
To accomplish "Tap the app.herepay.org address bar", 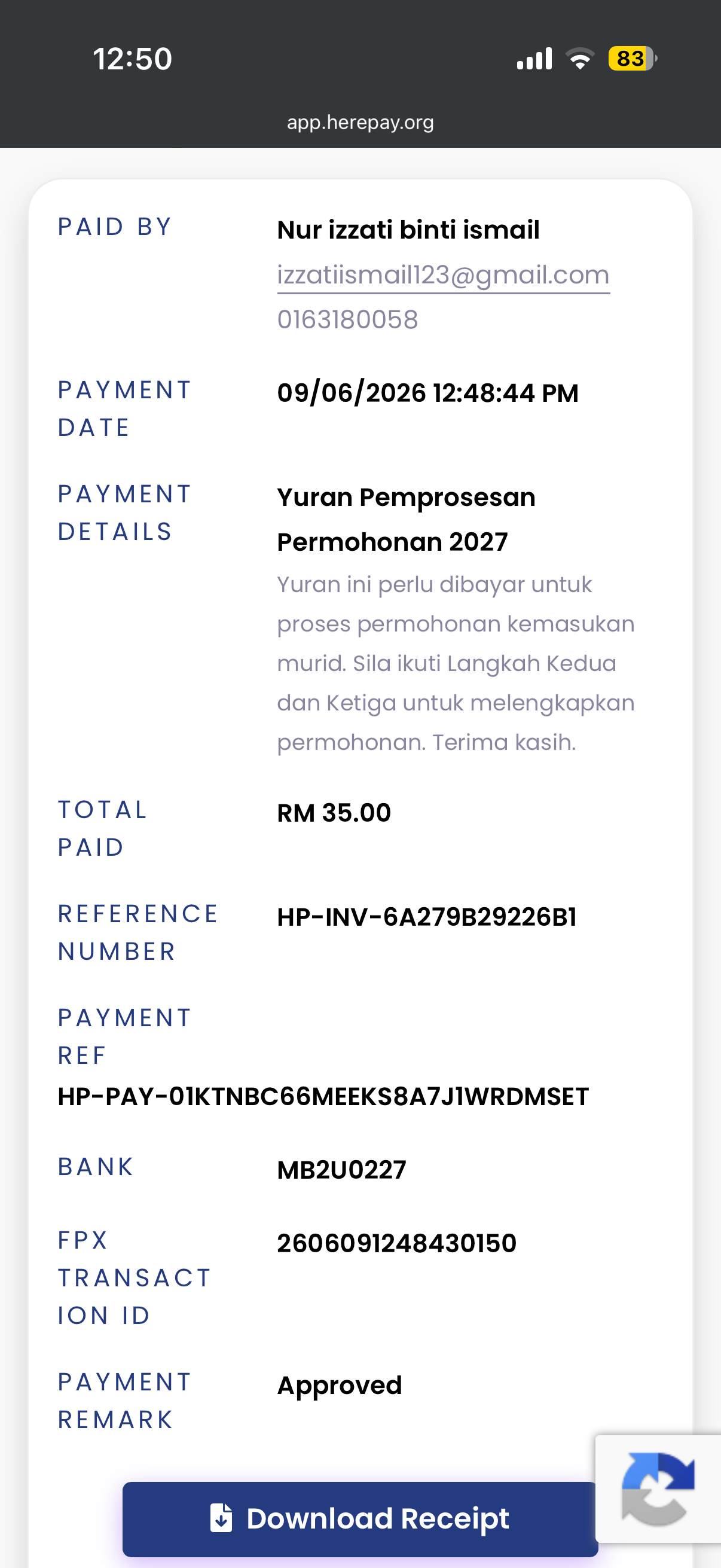I will (x=360, y=123).
